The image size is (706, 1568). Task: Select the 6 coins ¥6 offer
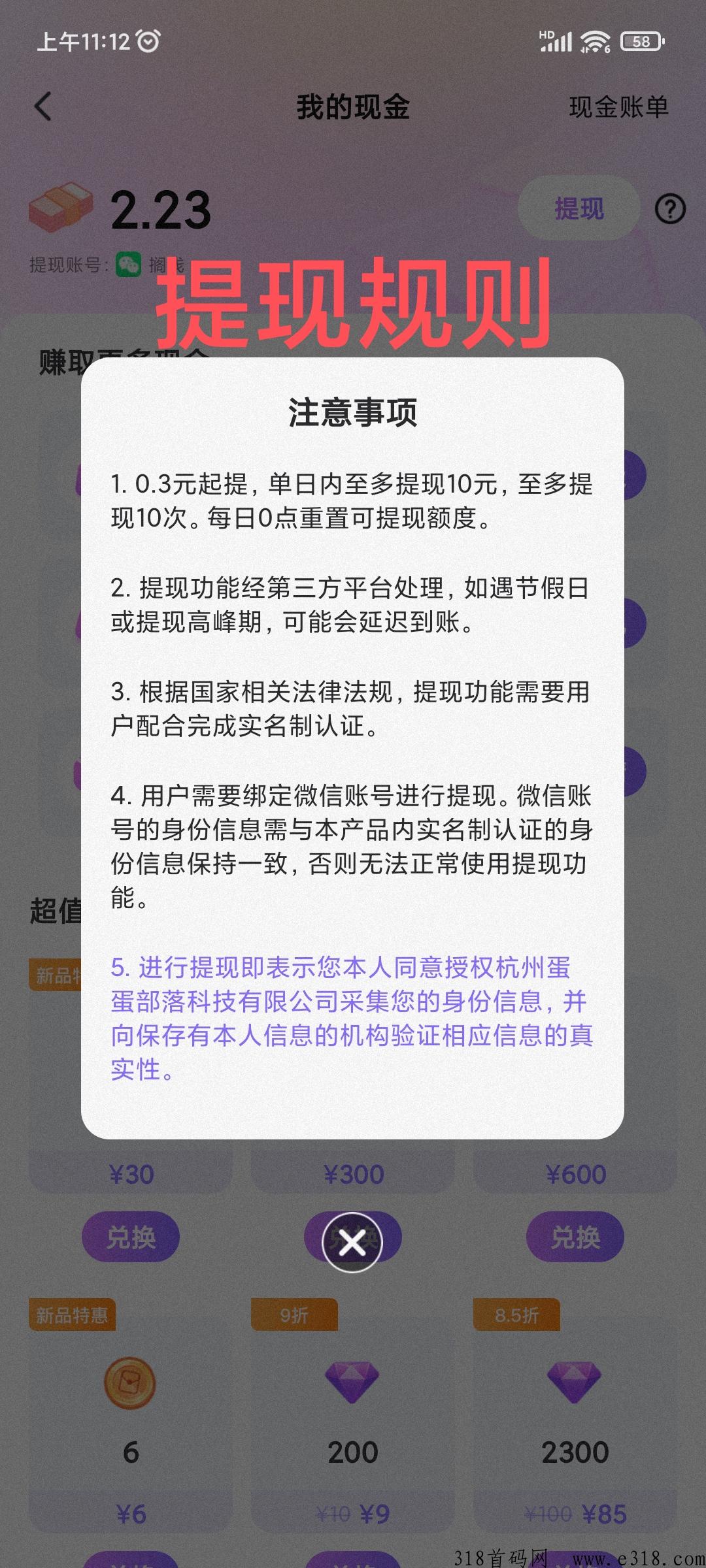pos(131,1415)
